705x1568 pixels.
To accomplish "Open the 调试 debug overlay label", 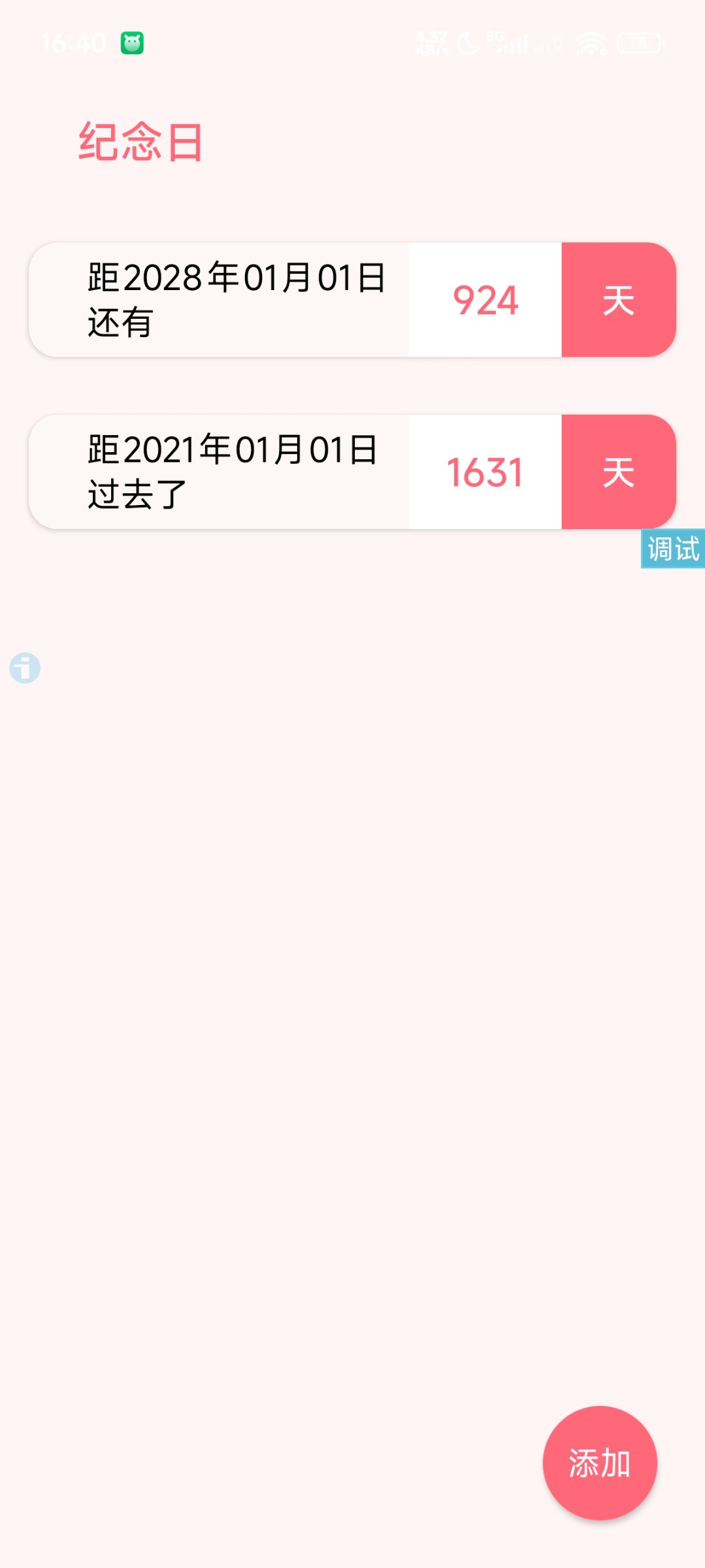I will click(674, 547).
